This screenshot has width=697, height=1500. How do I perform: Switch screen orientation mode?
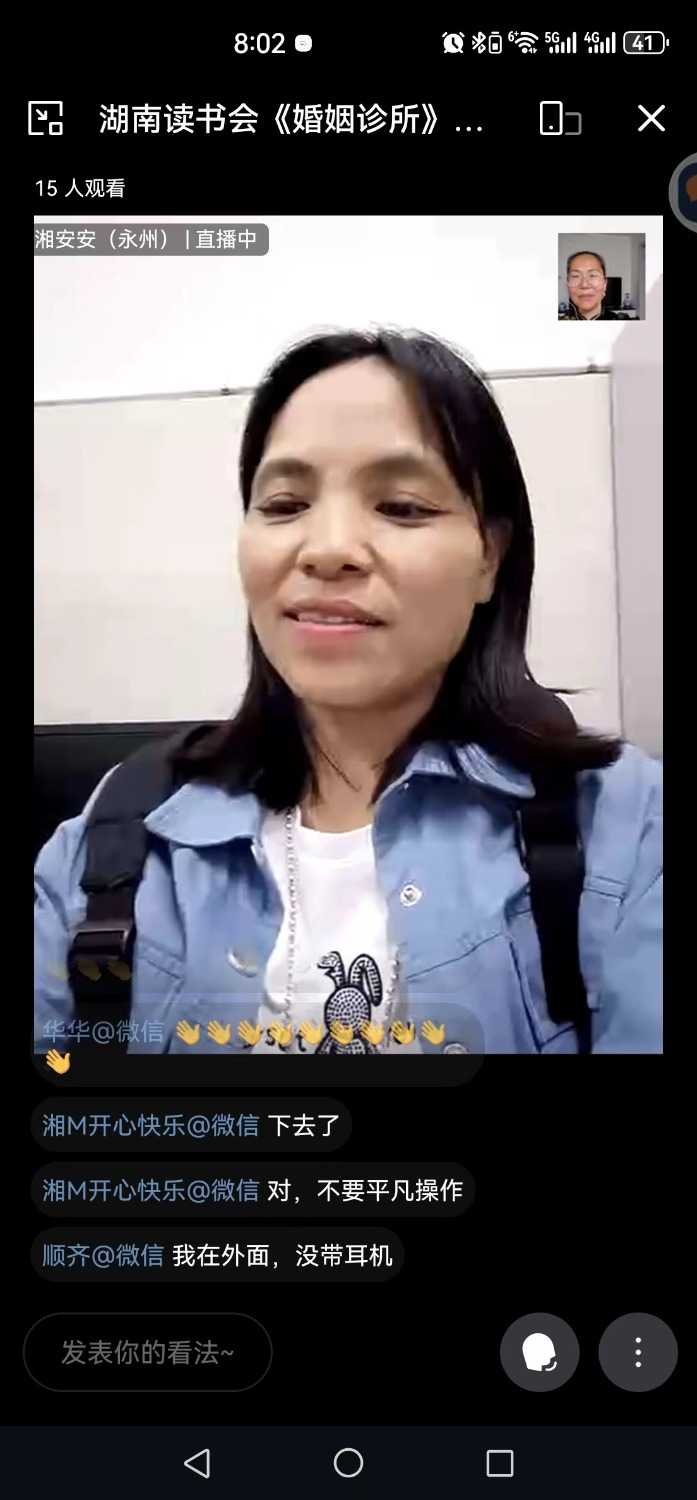click(560, 118)
